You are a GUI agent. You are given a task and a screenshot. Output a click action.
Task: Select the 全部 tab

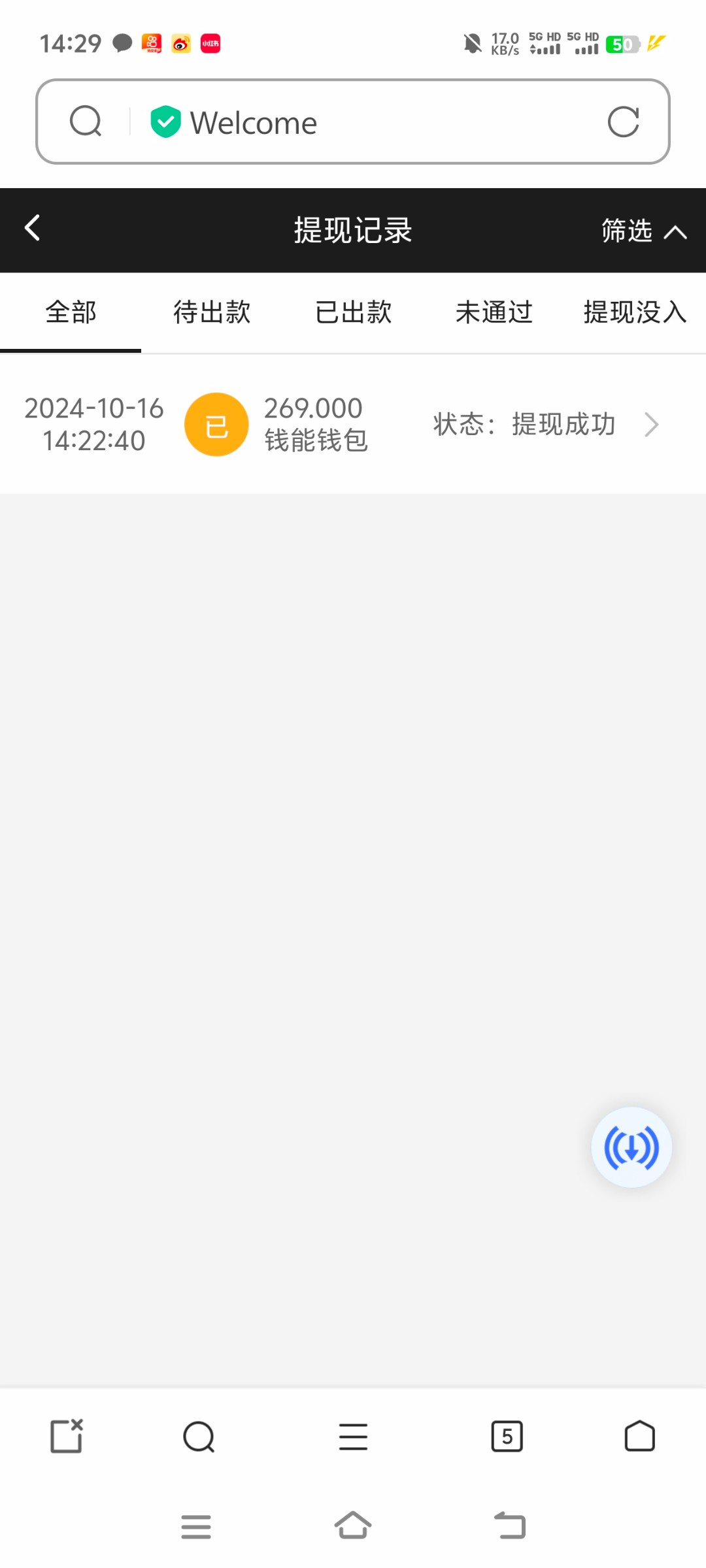71,312
